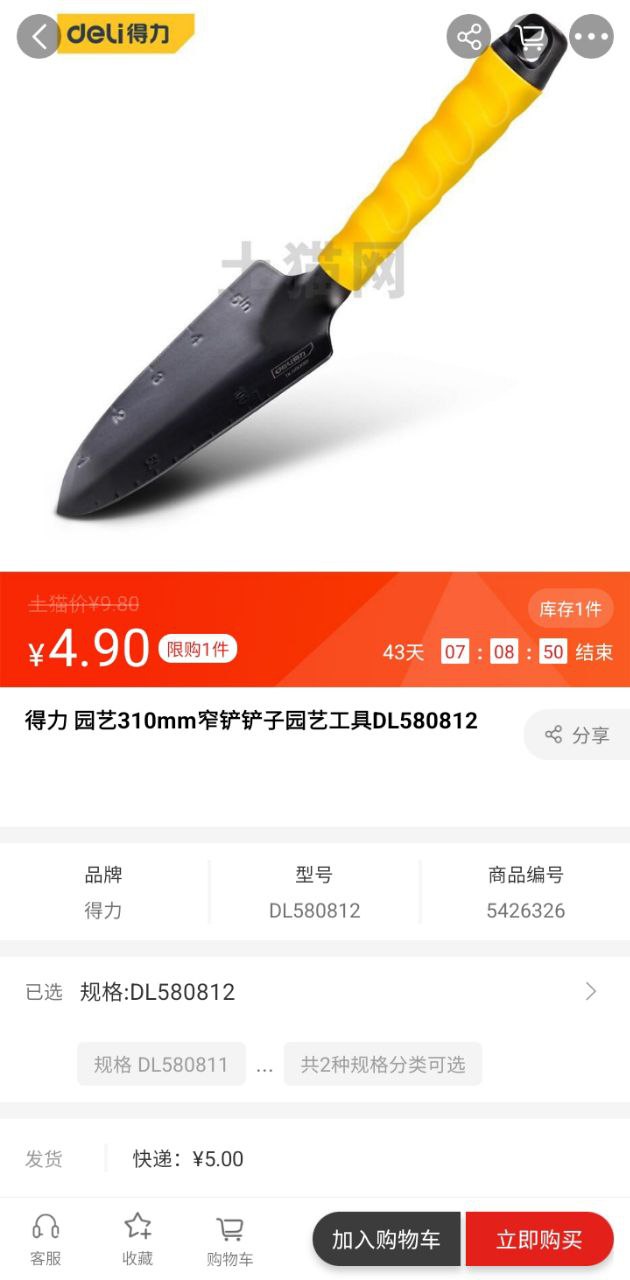The height and width of the screenshot is (1280, 630).
Task: Go back using the top-left arrow
Action: pyautogui.click(x=38, y=37)
